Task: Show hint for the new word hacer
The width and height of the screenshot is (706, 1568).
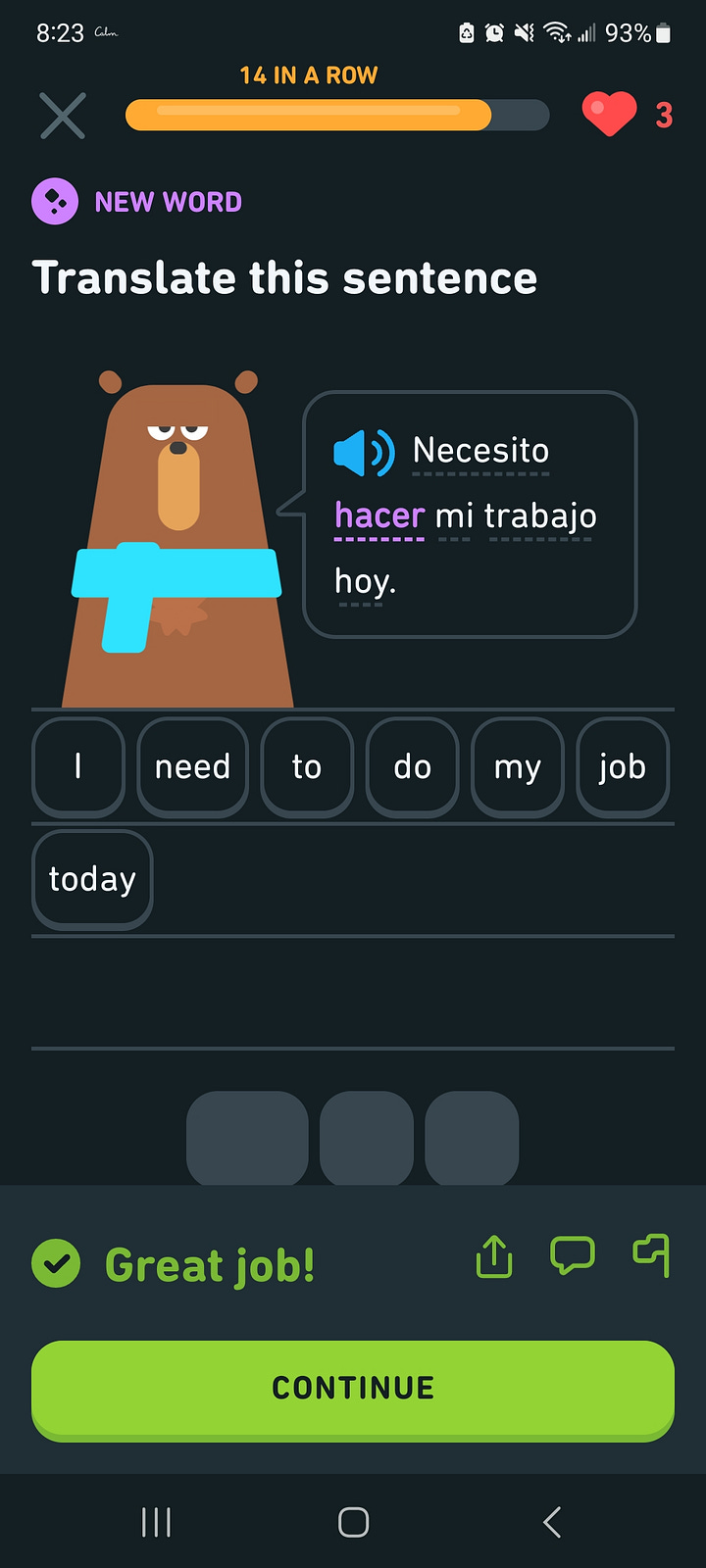Action: coord(379,515)
